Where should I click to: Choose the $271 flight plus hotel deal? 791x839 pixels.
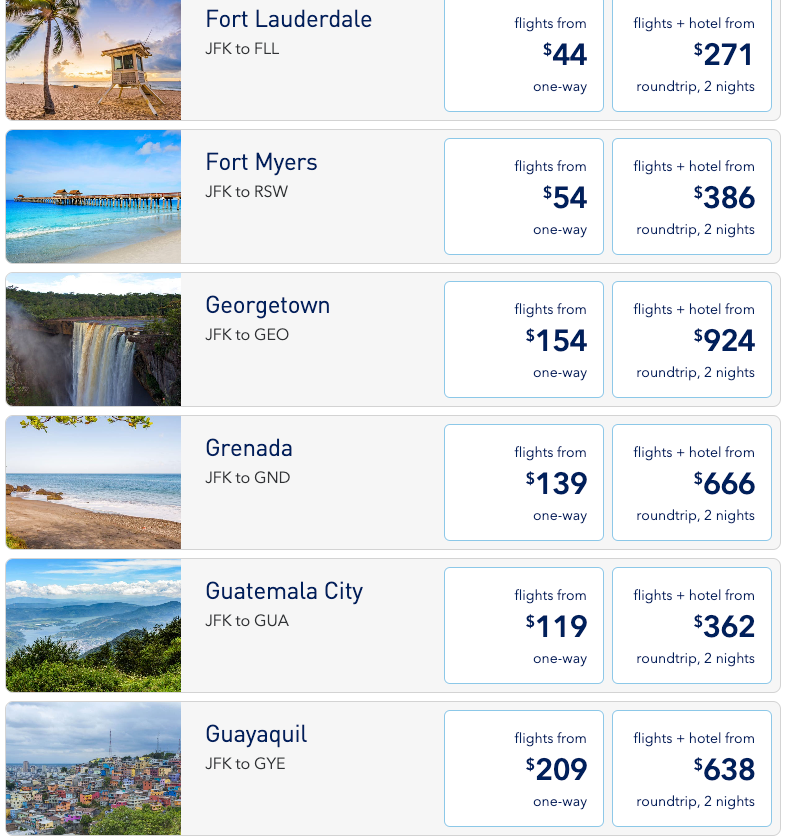[x=691, y=52]
